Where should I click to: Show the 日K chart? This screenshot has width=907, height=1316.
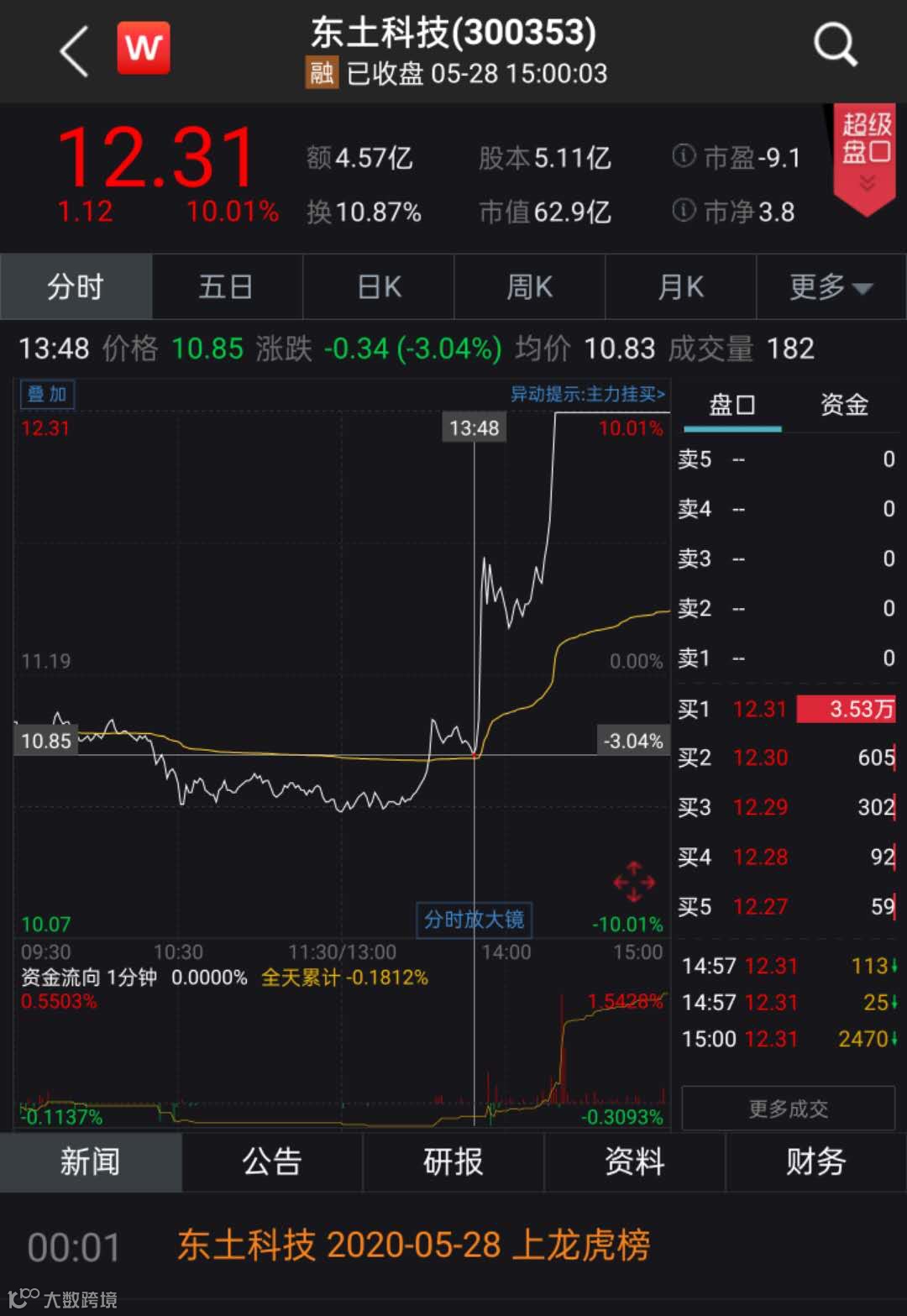pos(379,287)
